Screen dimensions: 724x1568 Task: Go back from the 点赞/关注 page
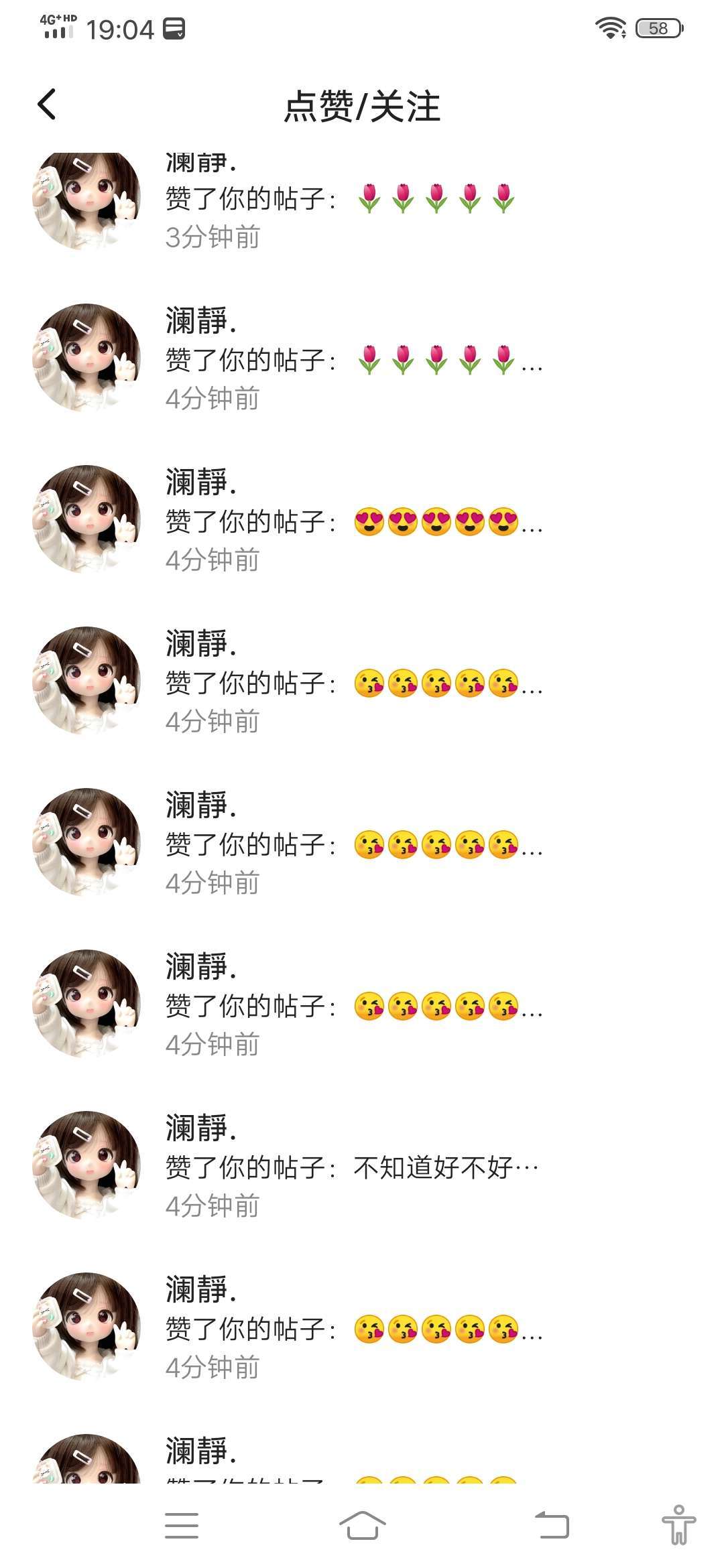47,105
